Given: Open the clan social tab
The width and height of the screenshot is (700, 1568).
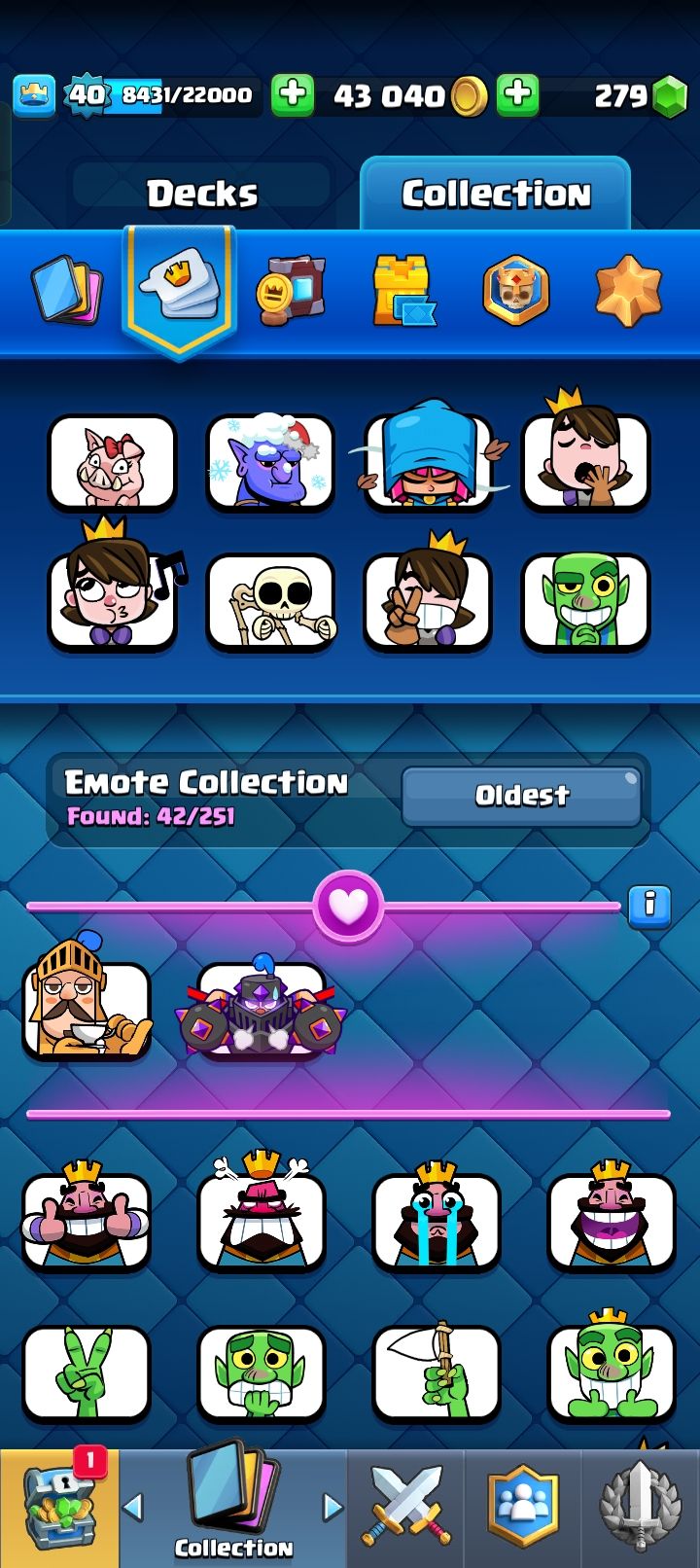Looking at the screenshot, I should [523, 1508].
